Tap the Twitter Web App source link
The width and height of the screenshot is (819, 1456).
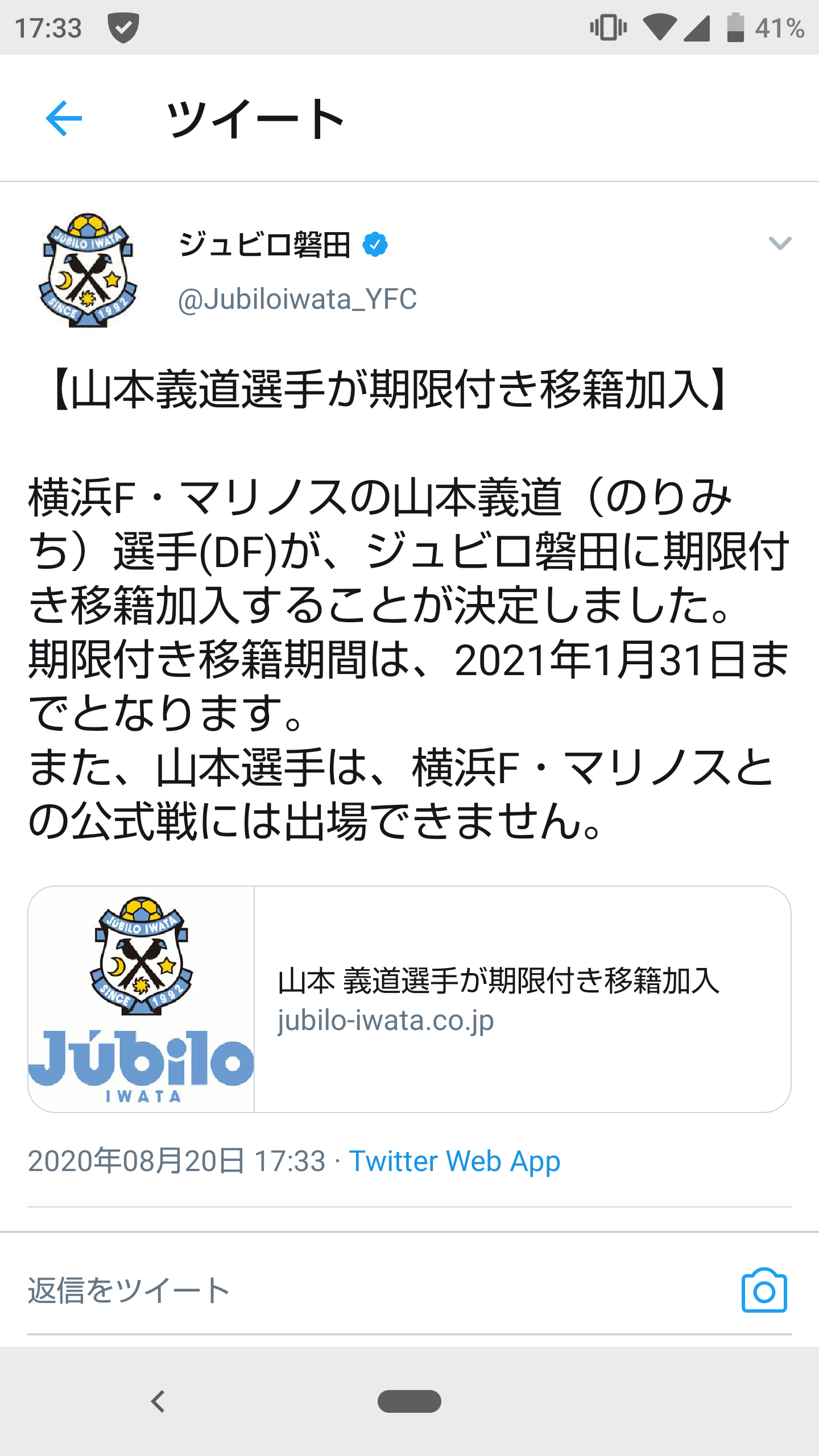(454, 1161)
